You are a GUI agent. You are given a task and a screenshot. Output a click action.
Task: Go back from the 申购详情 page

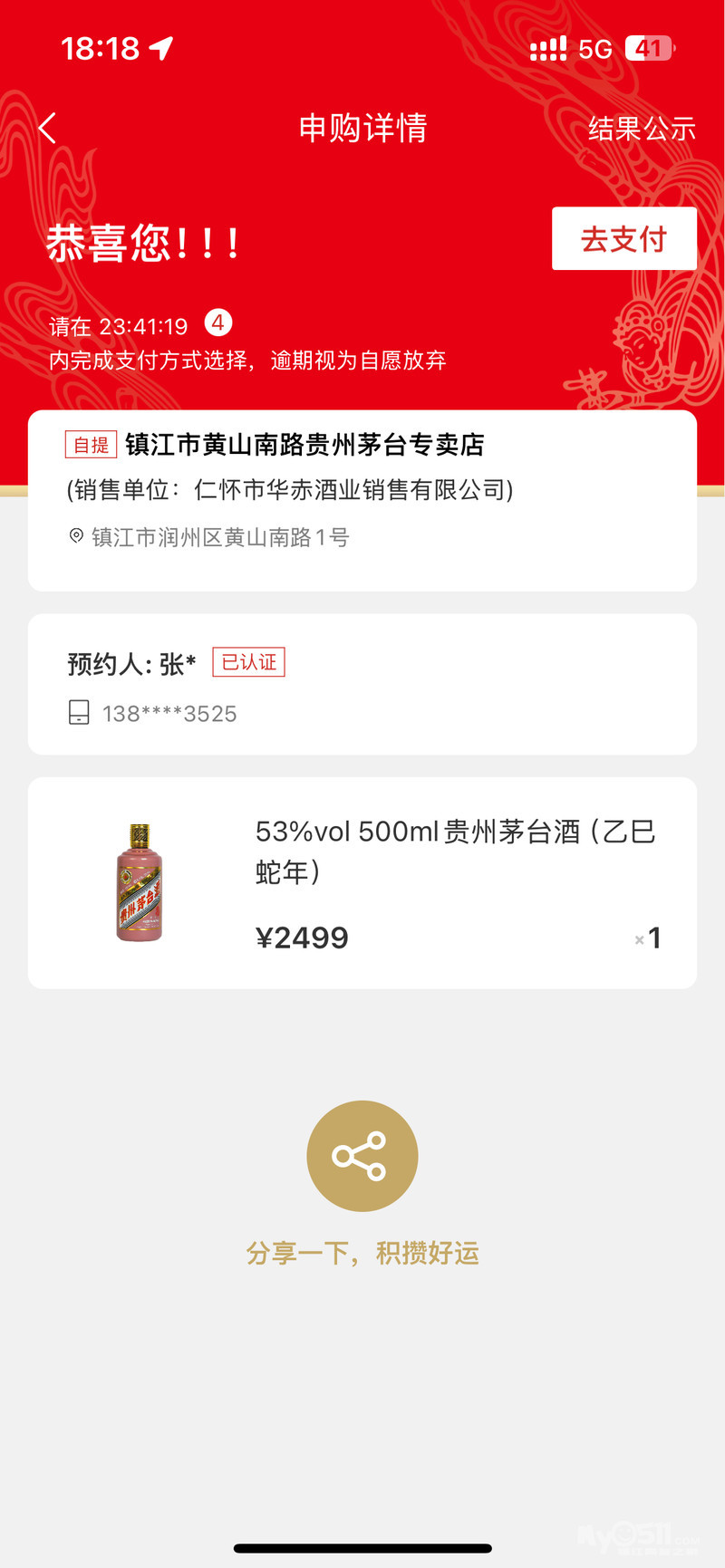pyautogui.click(x=48, y=129)
